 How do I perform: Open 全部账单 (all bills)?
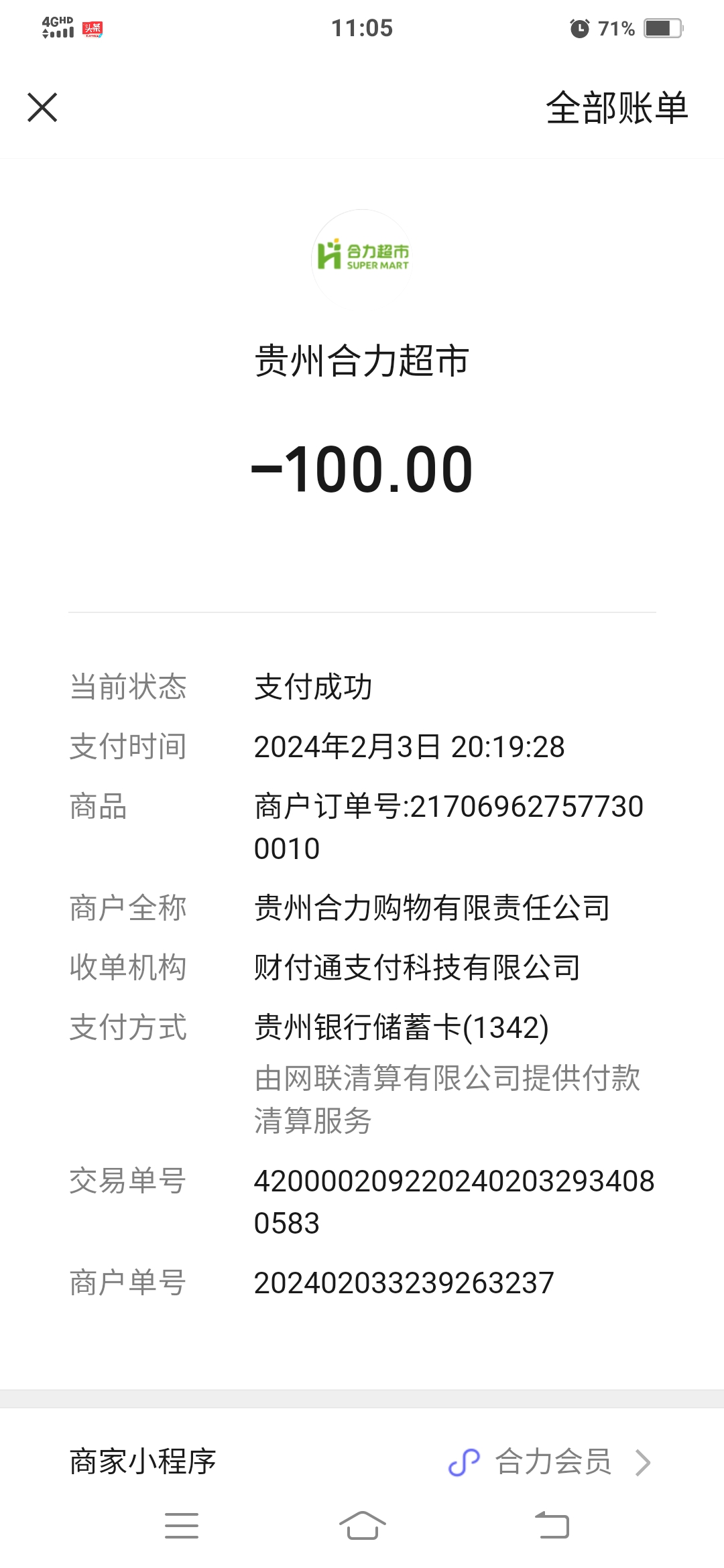[617, 108]
